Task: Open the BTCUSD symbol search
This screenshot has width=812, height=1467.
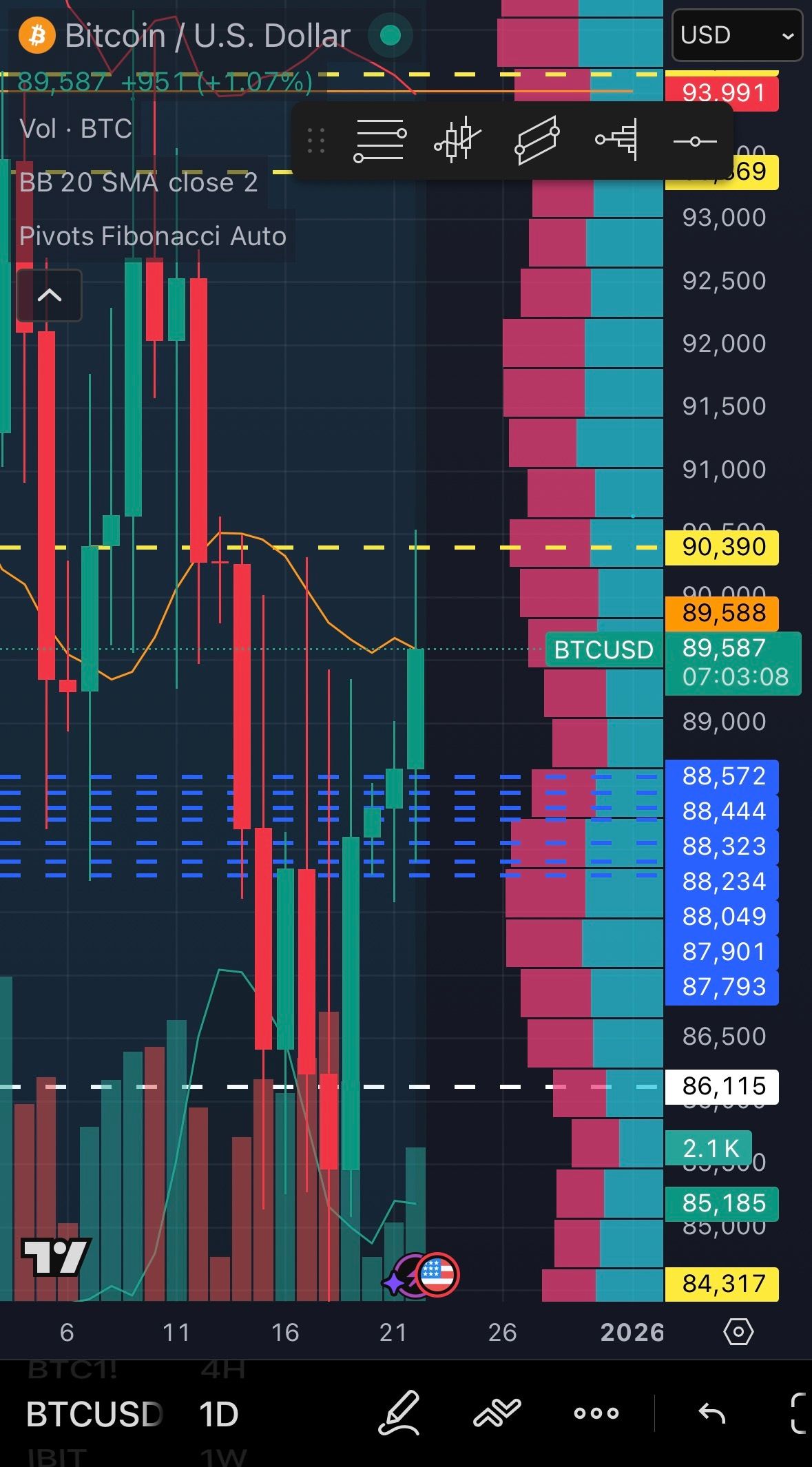Action: 94,1415
